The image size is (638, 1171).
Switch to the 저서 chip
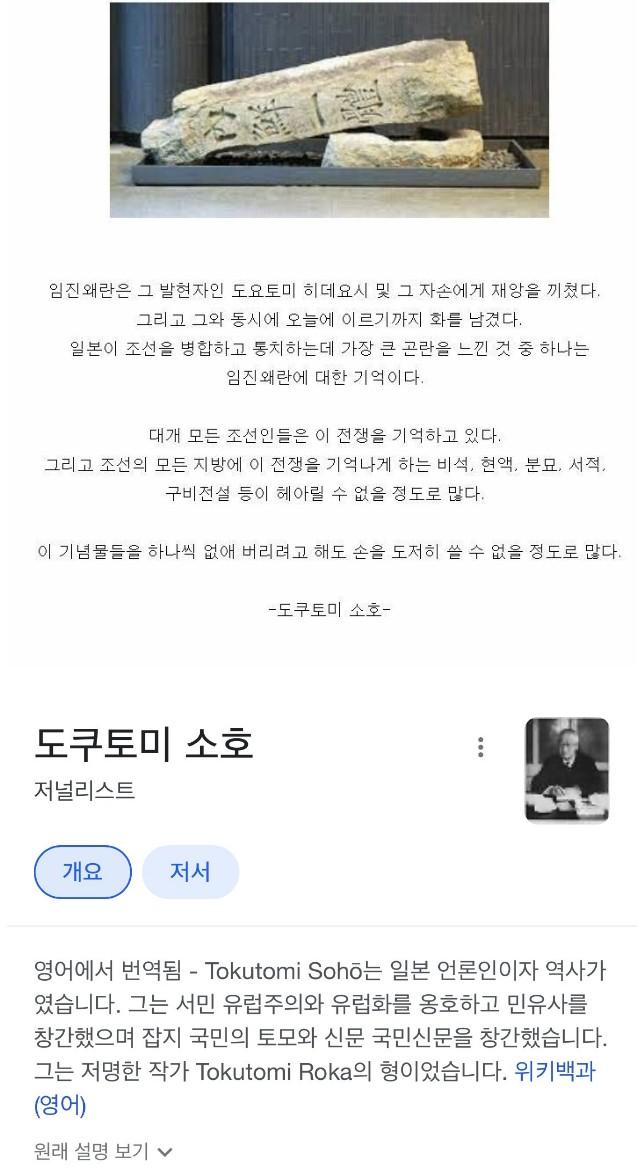point(190,871)
